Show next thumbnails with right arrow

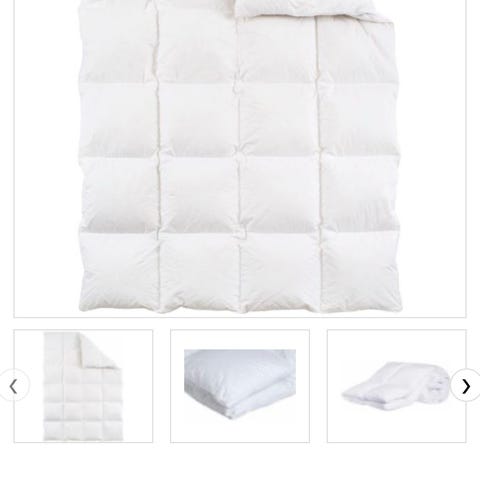click(x=466, y=386)
